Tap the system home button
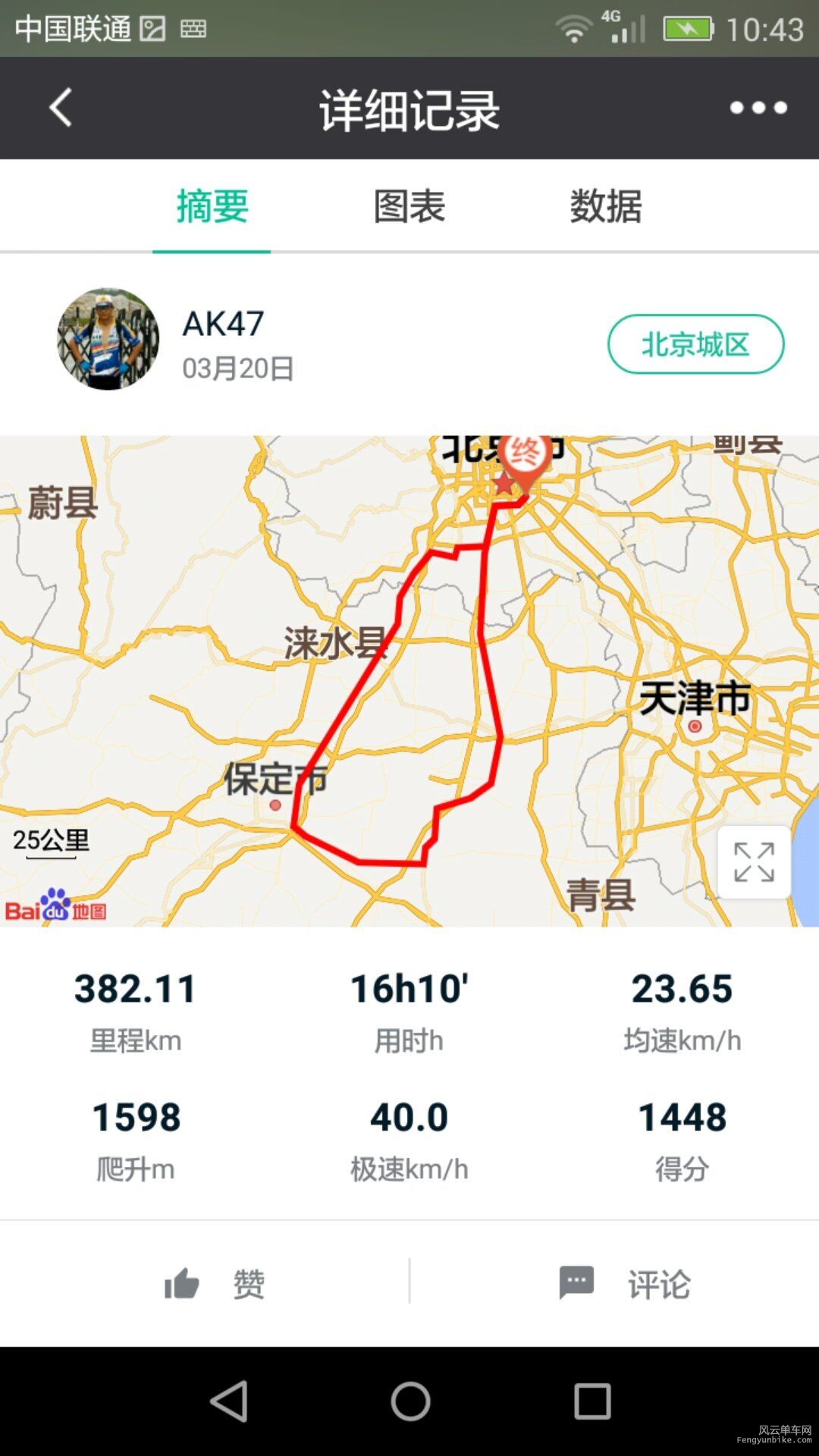Screen dimensions: 819x1456 point(410,1401)
